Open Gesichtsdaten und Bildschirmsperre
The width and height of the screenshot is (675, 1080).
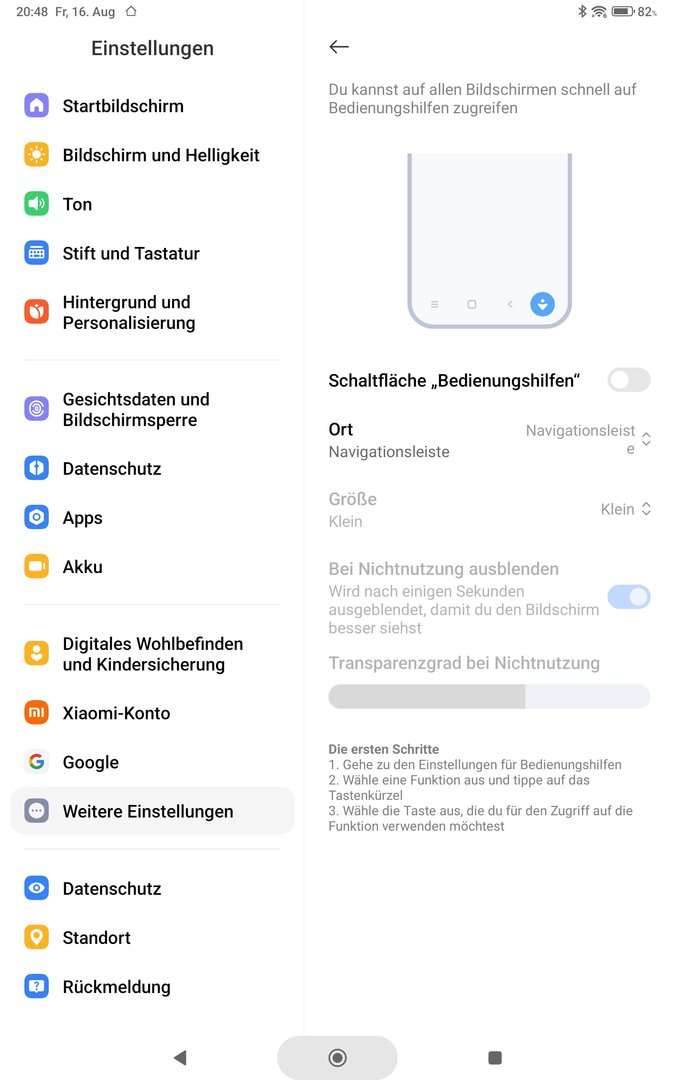[x=135, y=409]
